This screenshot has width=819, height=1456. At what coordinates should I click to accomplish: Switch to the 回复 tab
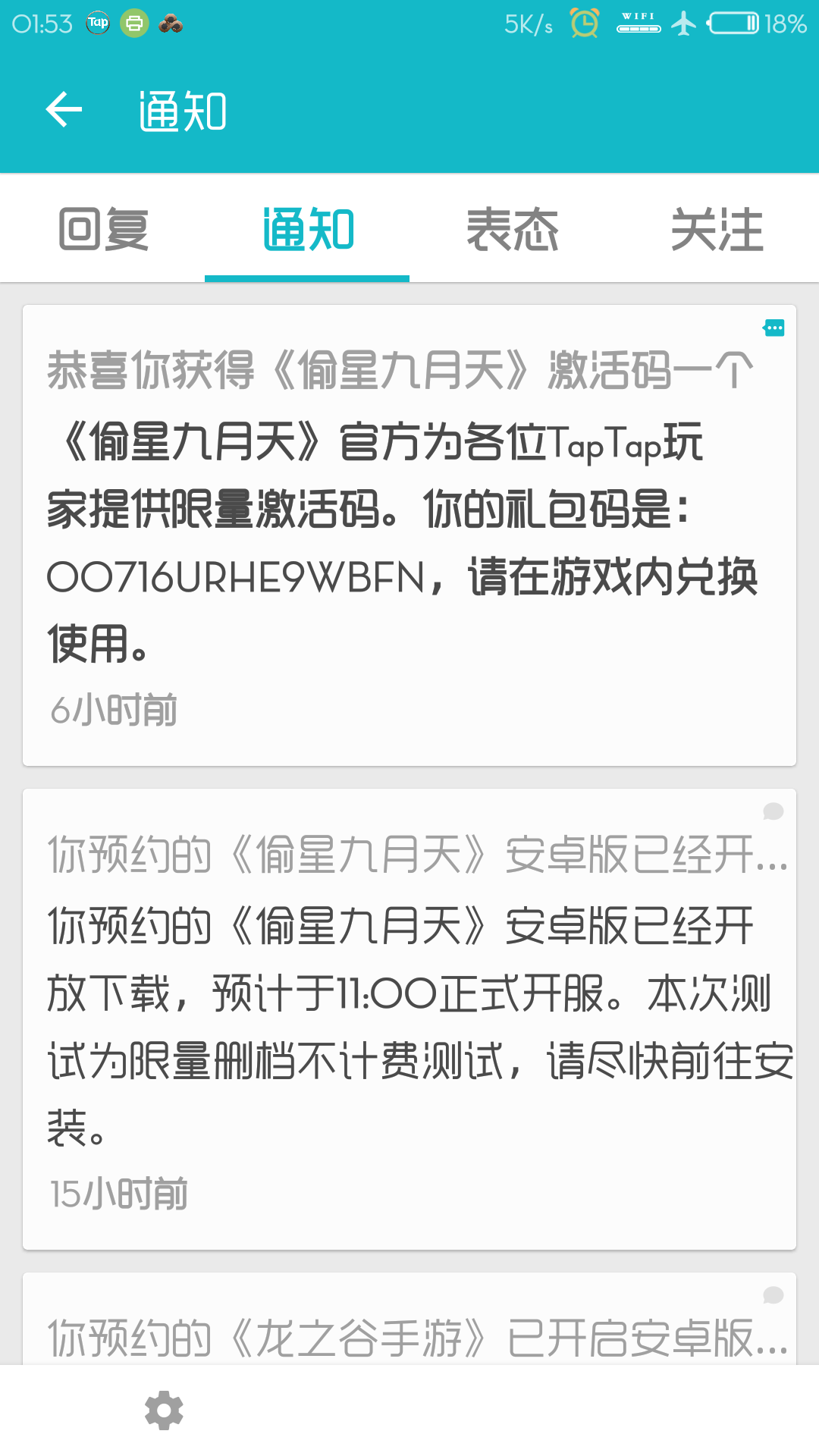pyautogui.click(x=103, y=228)
